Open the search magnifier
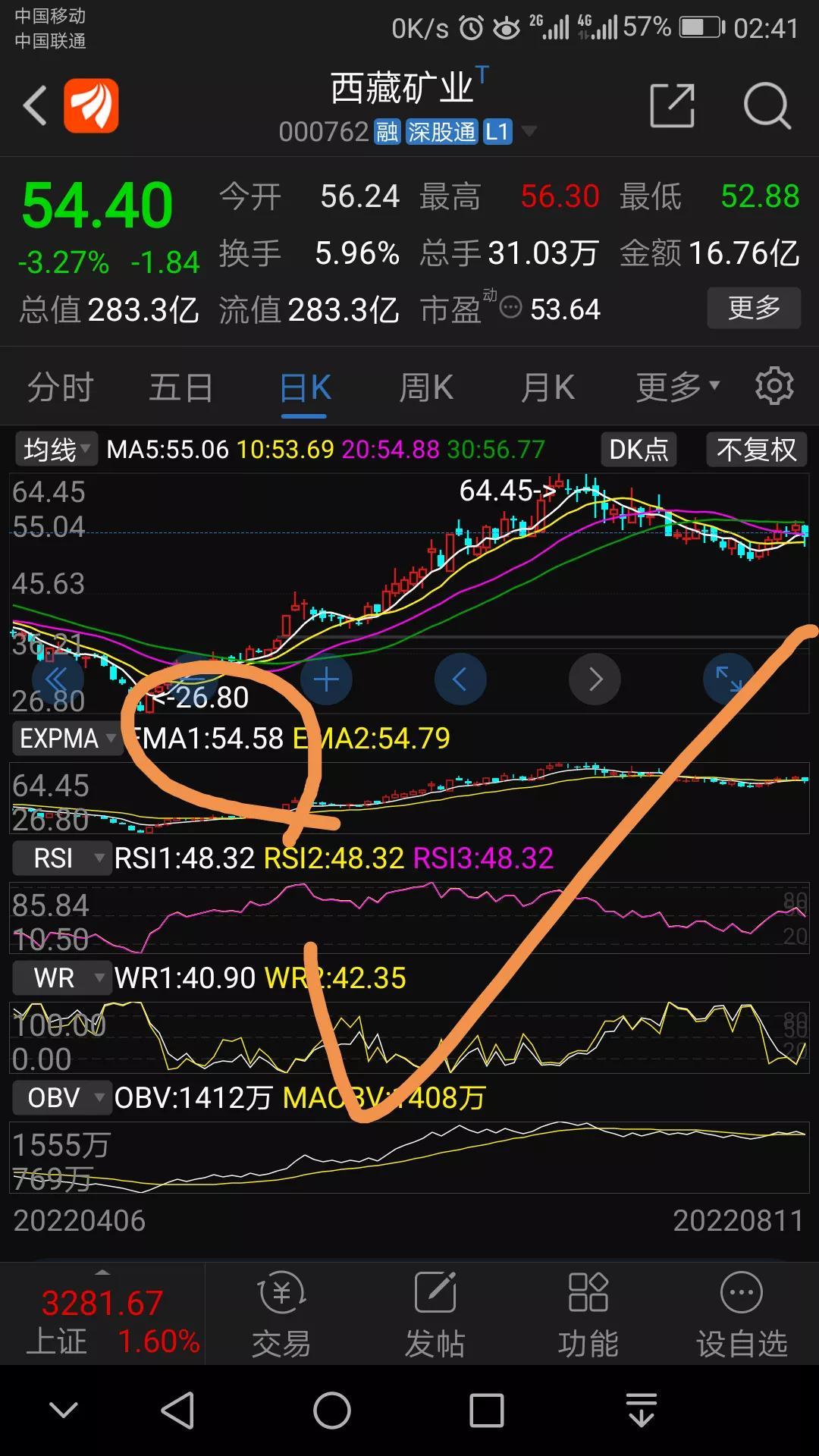Image resolution: width=819 pixels, height=1456 pixels. tap(767, 105)
